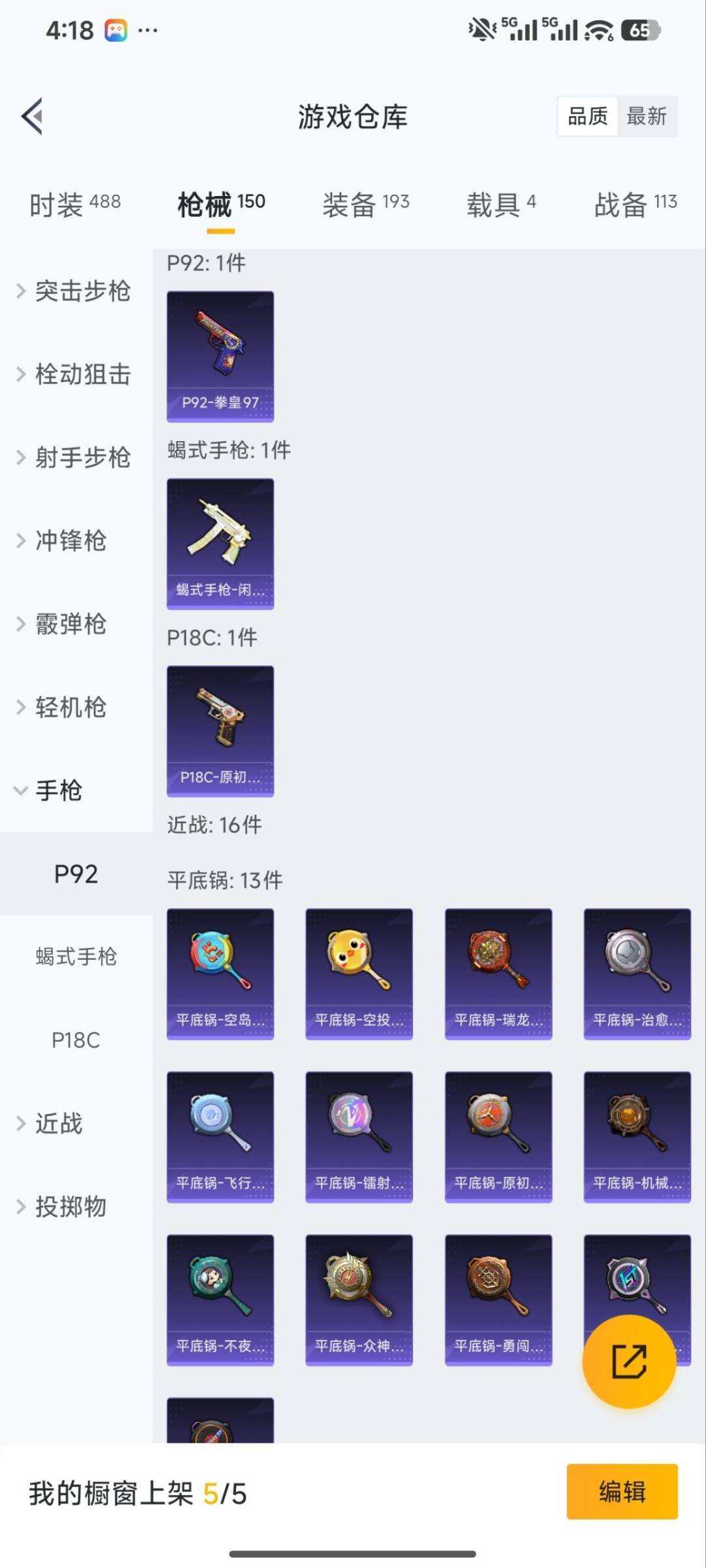Open the 平底锅-治愈 pan skin
Image resolution: width=706 pixels, height=1568 pixels.
click(636, 973)
